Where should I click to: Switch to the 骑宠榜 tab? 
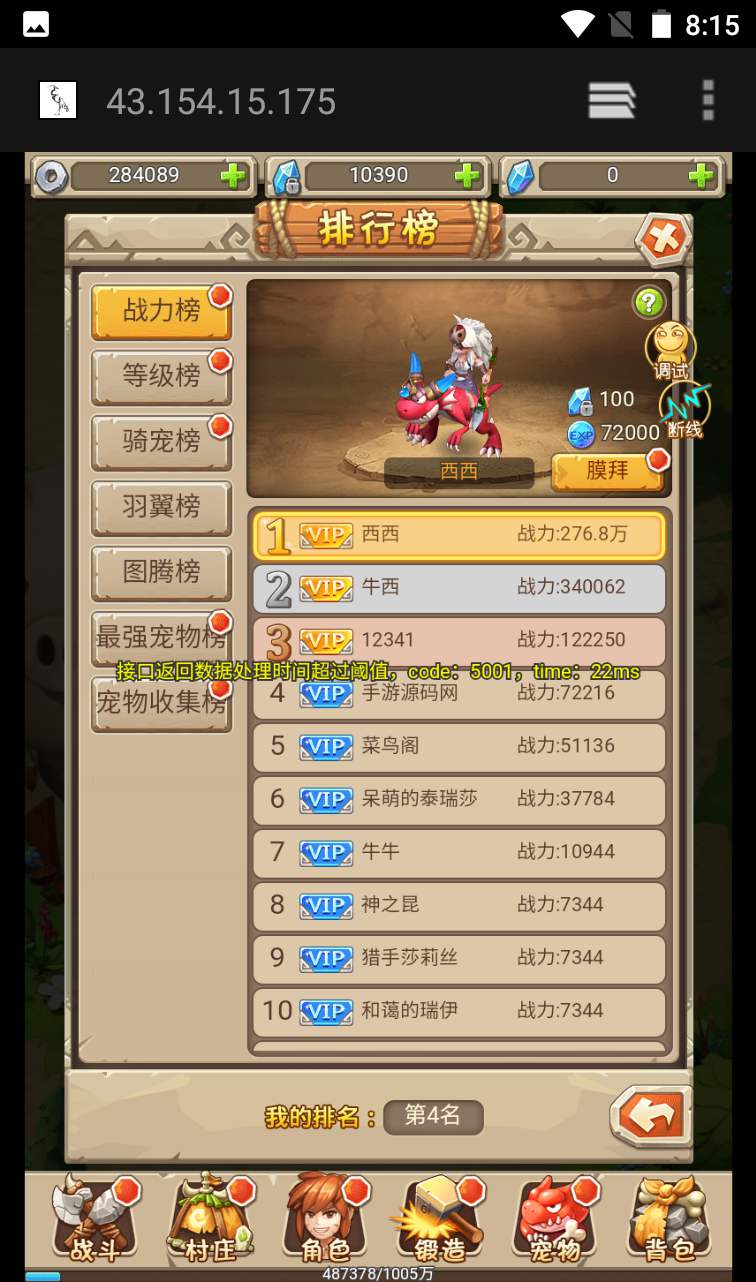pos(161,441)
